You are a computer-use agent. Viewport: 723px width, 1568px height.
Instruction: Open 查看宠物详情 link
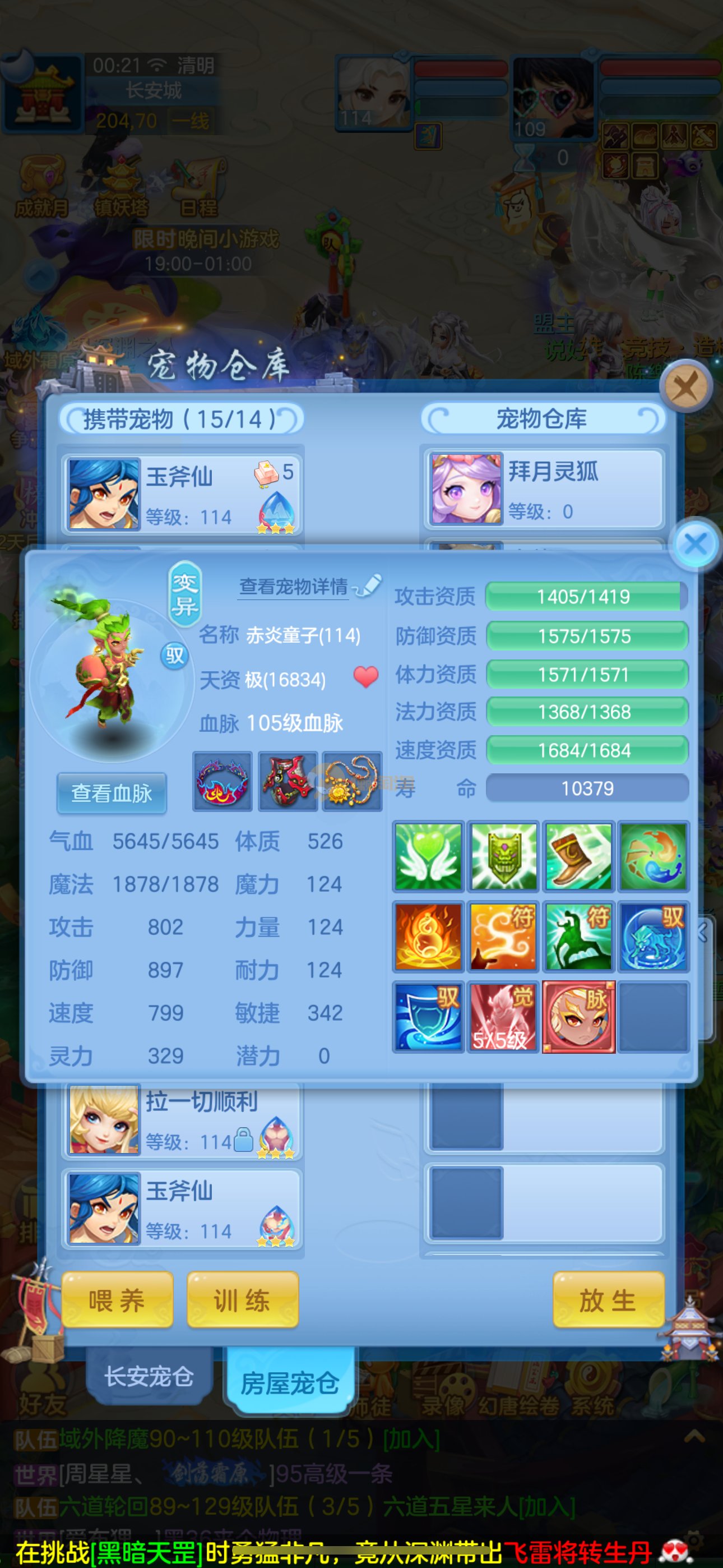294,586
